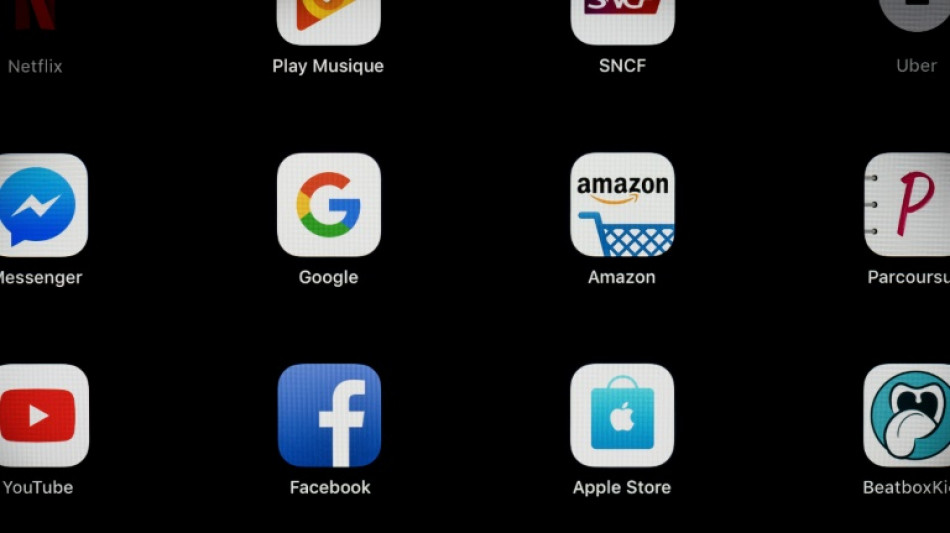Launch the Amazon shopping app
The width and height of the screenshot is (950, 533).
[622, 204]
